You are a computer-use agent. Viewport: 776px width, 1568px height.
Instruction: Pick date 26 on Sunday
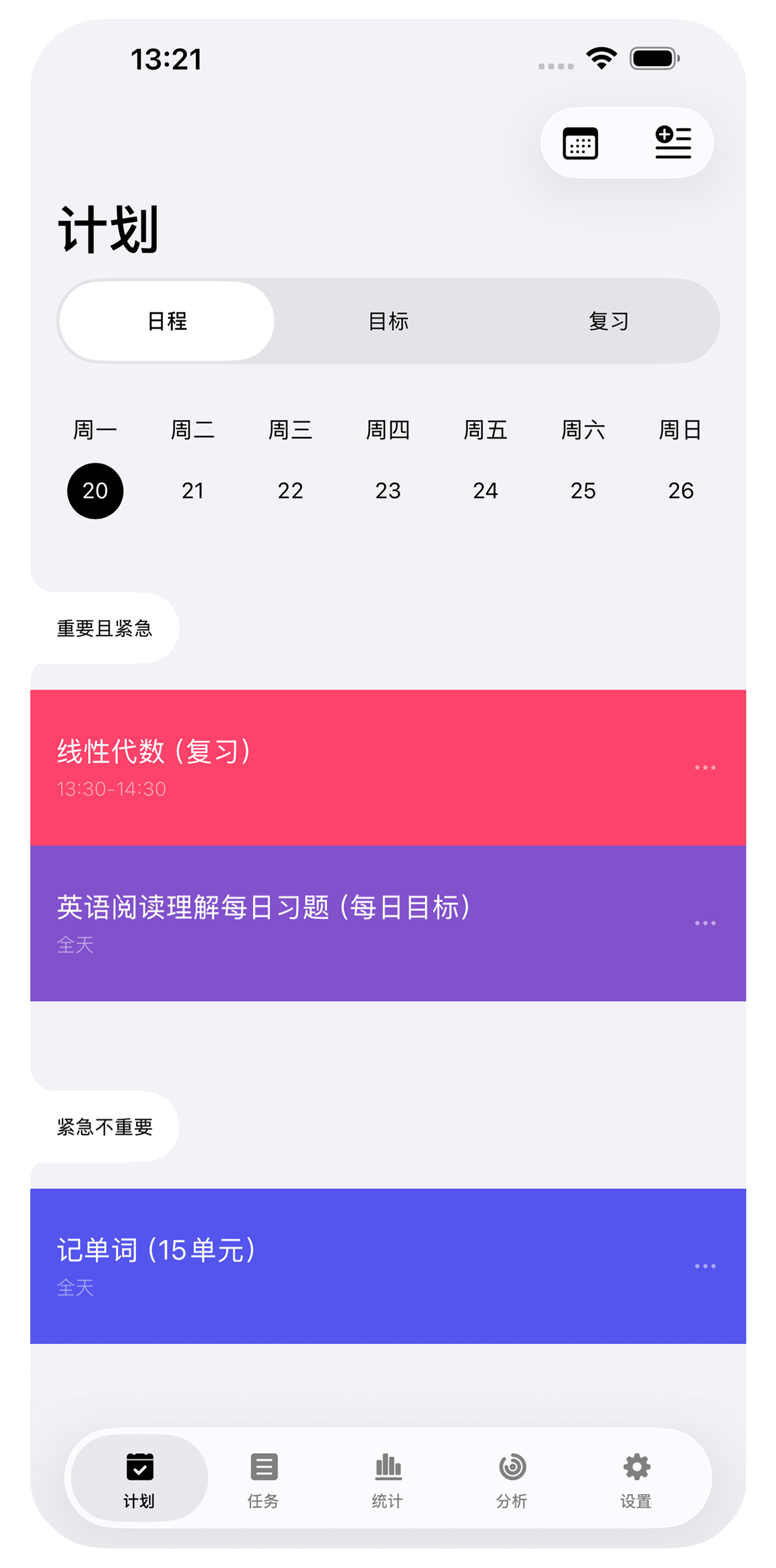tap(681, 491)
